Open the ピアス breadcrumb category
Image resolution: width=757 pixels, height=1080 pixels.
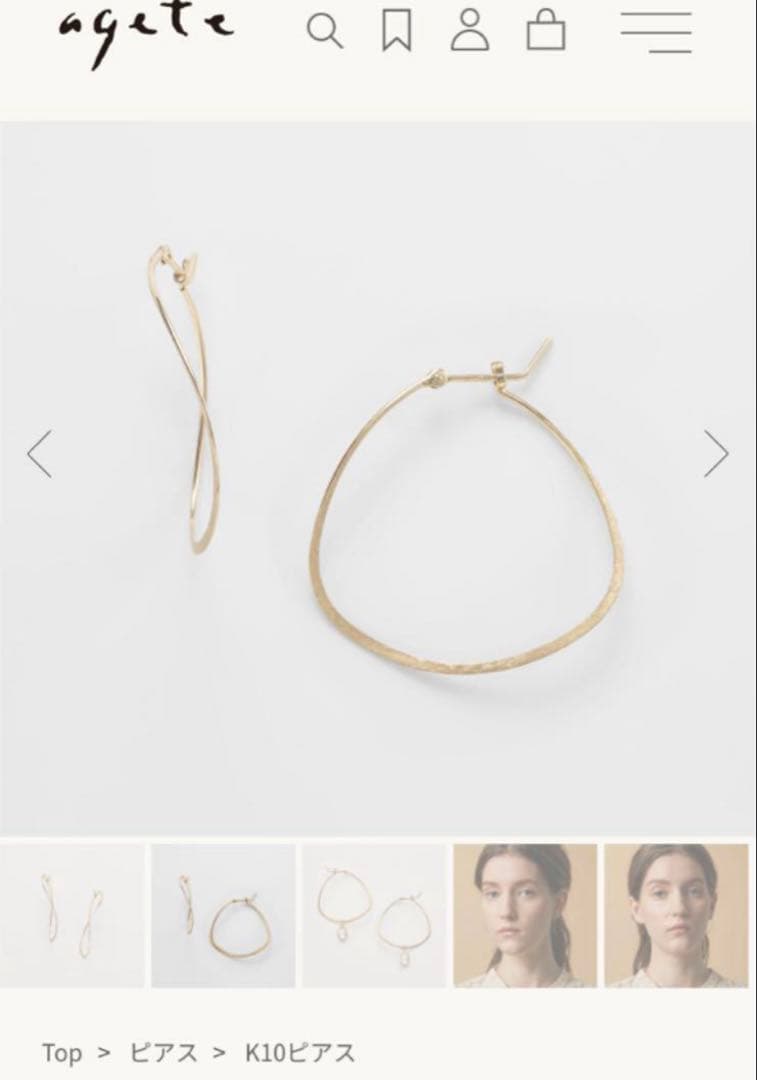coord(163,1053)
